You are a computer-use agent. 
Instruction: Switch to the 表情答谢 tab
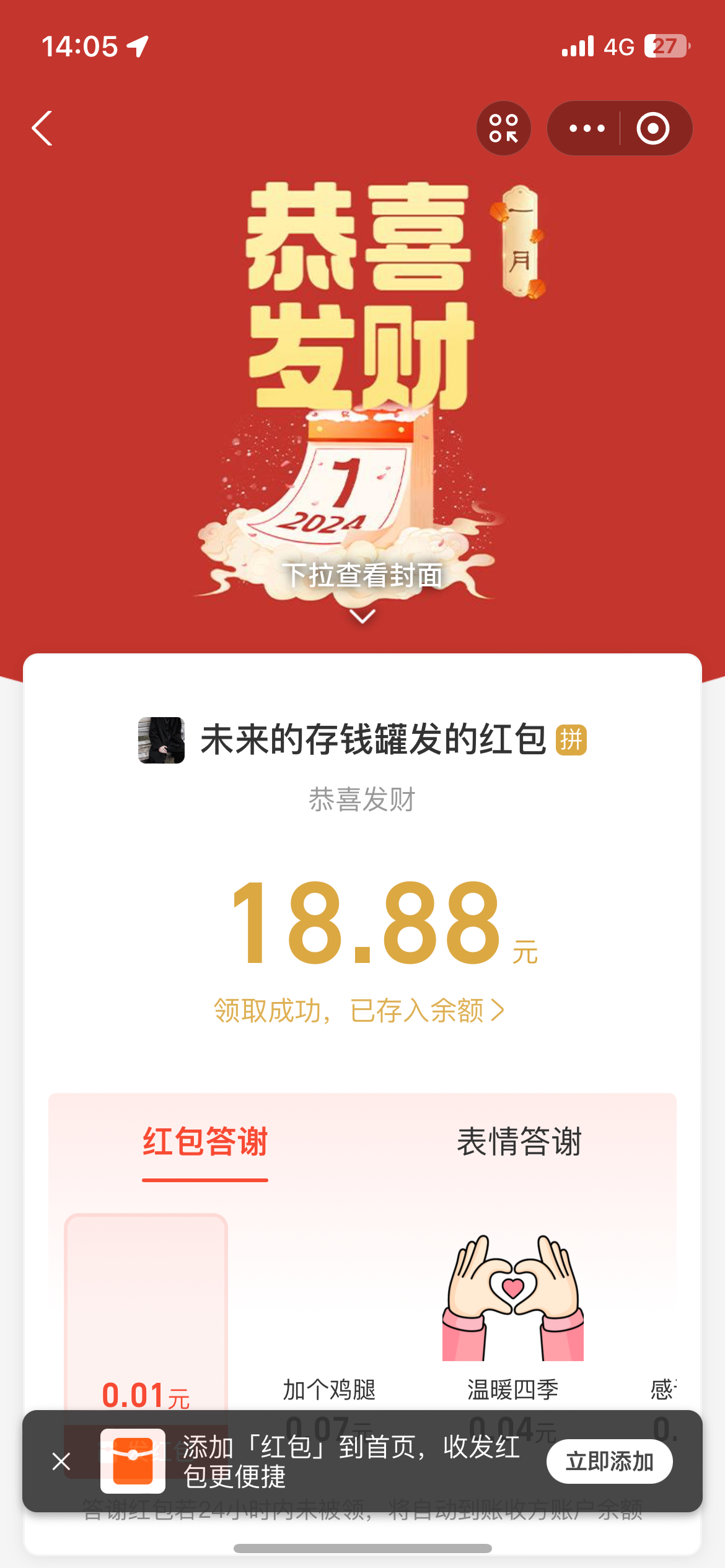pyautogui.click(x=519, y=1141)
